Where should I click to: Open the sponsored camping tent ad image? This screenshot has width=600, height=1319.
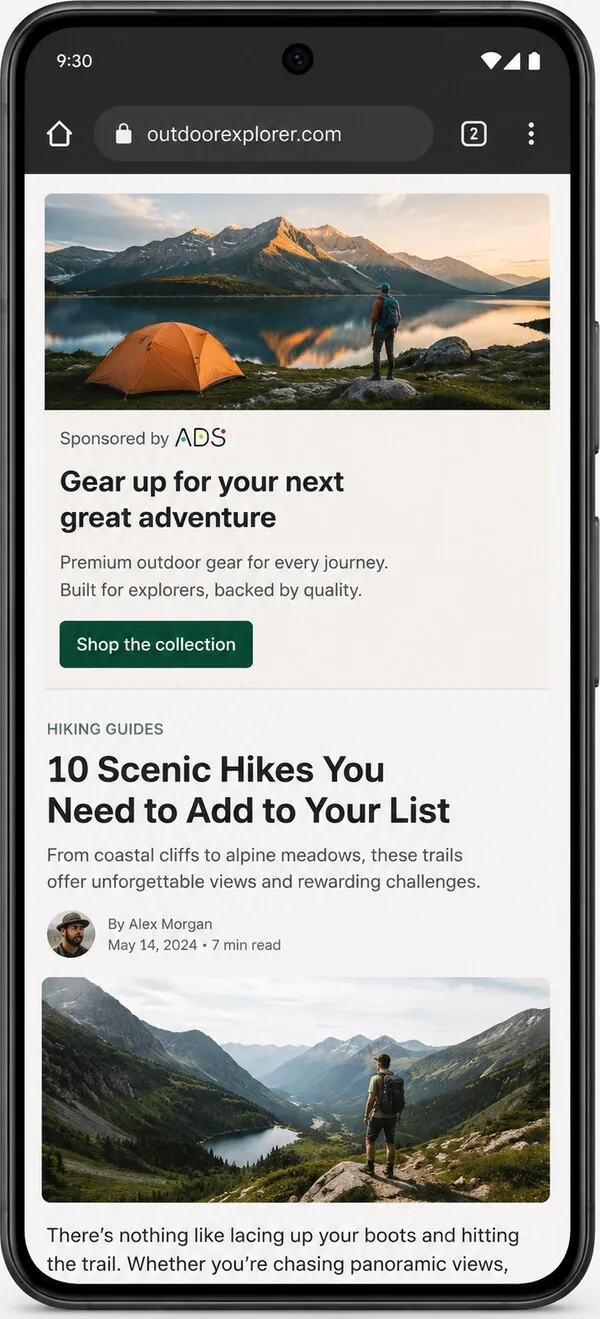coord(297,301)
